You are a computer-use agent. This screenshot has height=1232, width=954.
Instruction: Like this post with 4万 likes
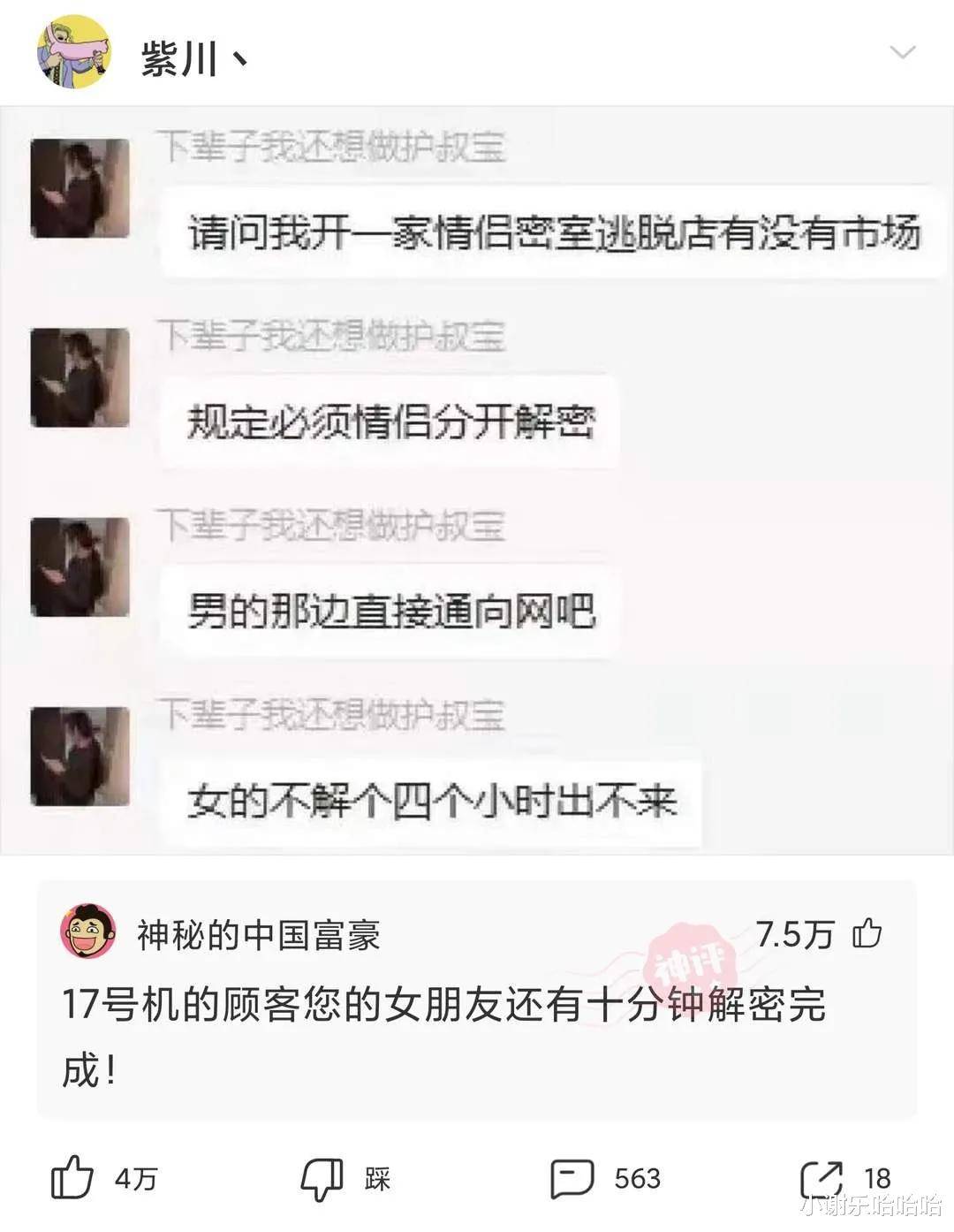coord(72,1177)
